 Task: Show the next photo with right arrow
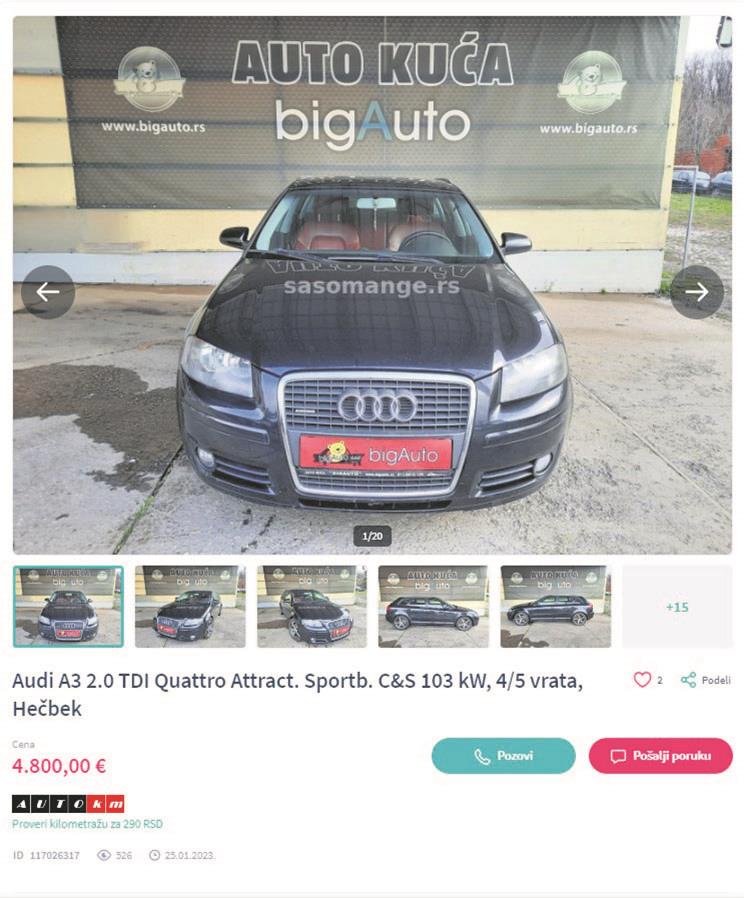coord(697,292)
